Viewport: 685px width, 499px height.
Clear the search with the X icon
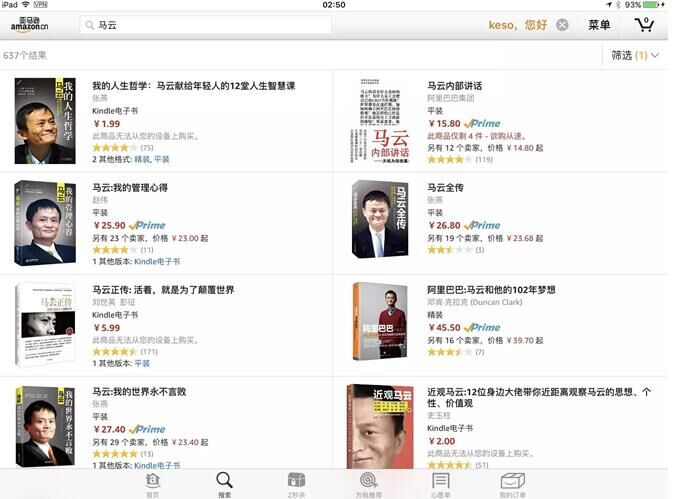562,25
